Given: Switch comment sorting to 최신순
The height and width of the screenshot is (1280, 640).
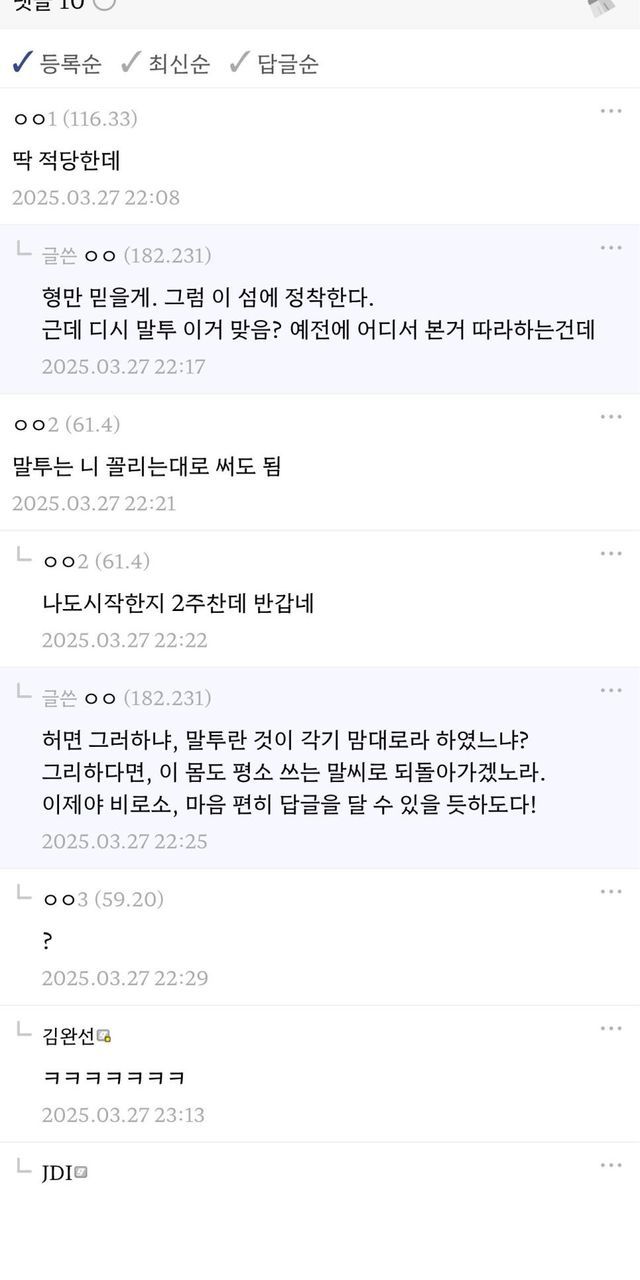Looking at the screenshot, I should click(x=166, y=64).
